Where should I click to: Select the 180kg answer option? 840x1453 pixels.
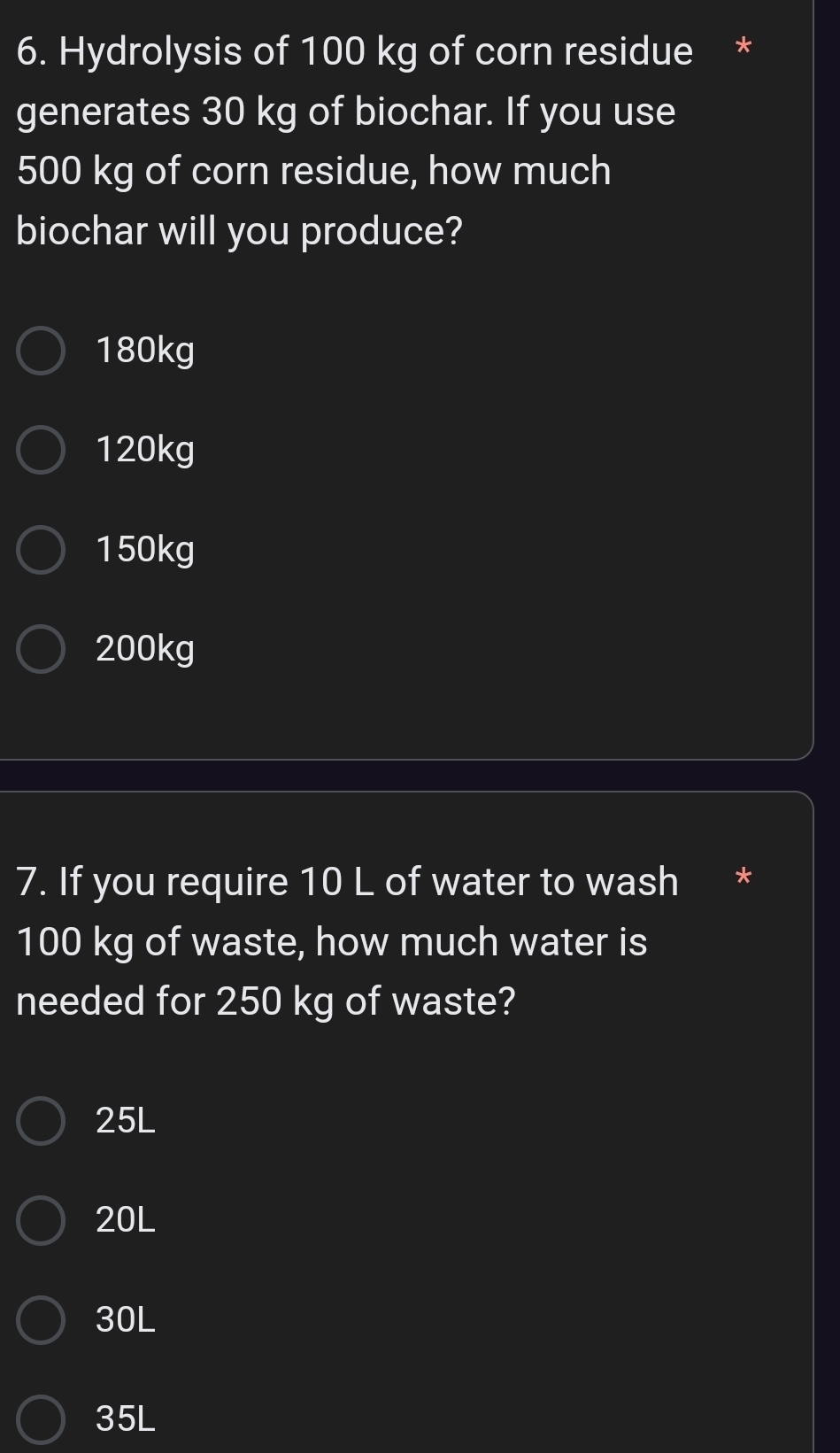point(40,352)
